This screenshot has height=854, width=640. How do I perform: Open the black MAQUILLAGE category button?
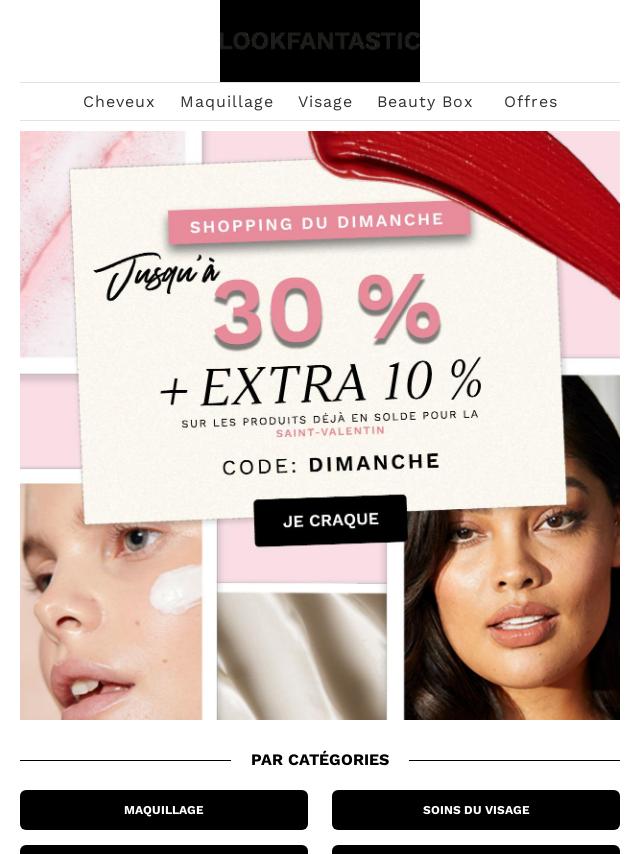click(164, 810)
